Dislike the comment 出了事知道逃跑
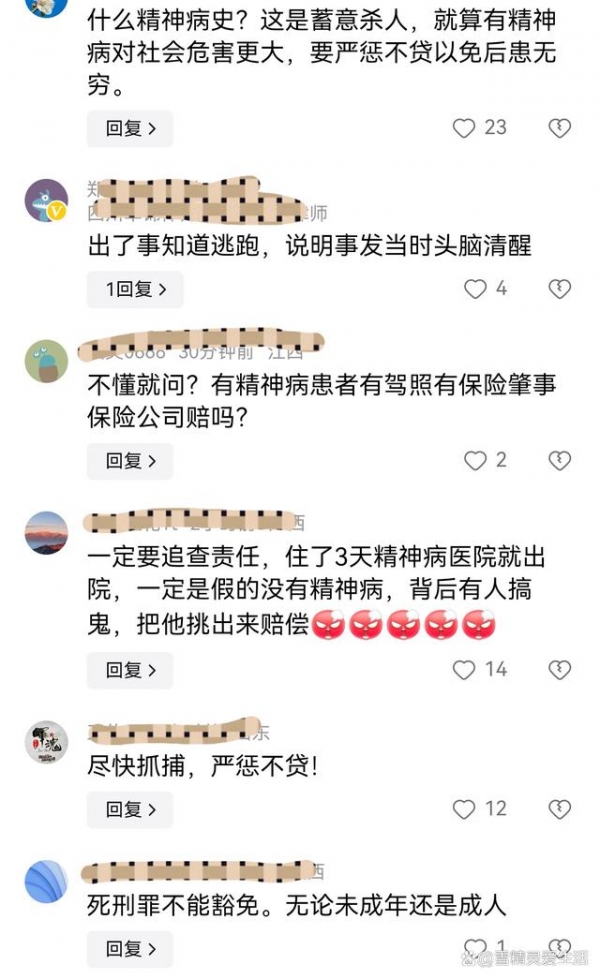Image resolution: width=600 pixels, height=979 pixels. tap(559, 289)
